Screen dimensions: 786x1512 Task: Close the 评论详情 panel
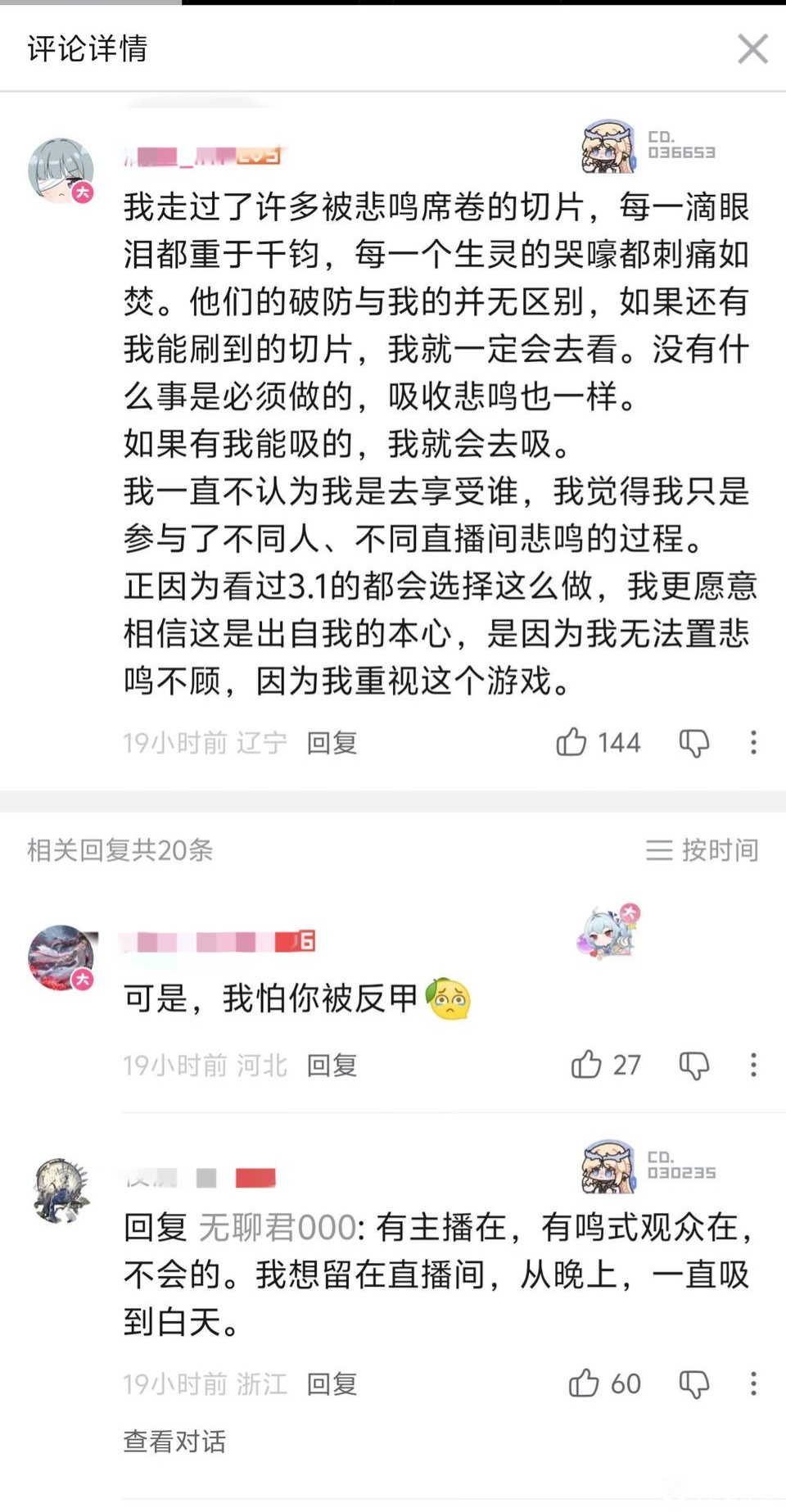pos(752,48)
